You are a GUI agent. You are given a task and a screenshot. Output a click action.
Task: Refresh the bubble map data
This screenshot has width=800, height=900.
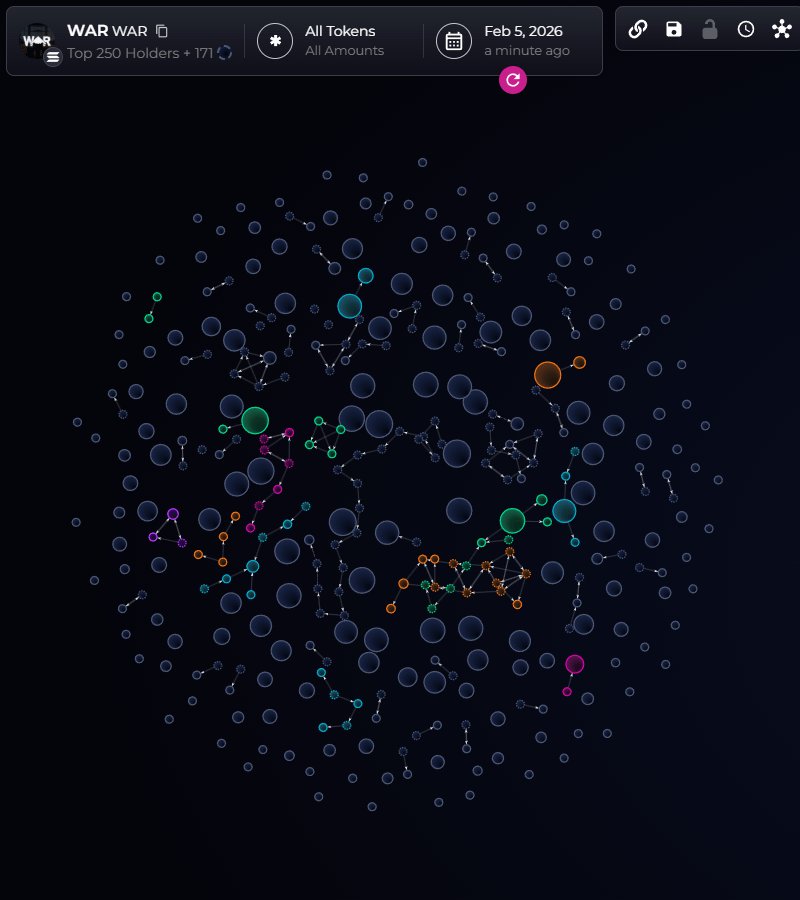point(513,81)
